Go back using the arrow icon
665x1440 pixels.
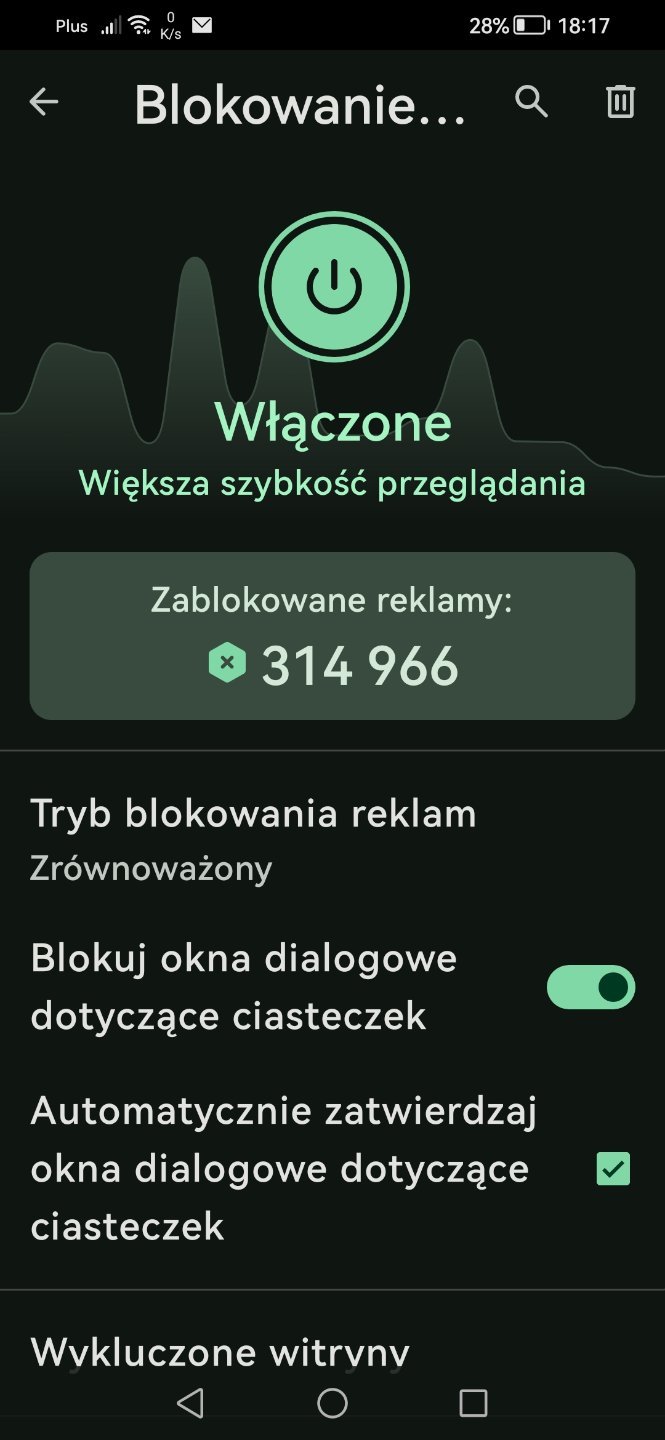[44, 102]
